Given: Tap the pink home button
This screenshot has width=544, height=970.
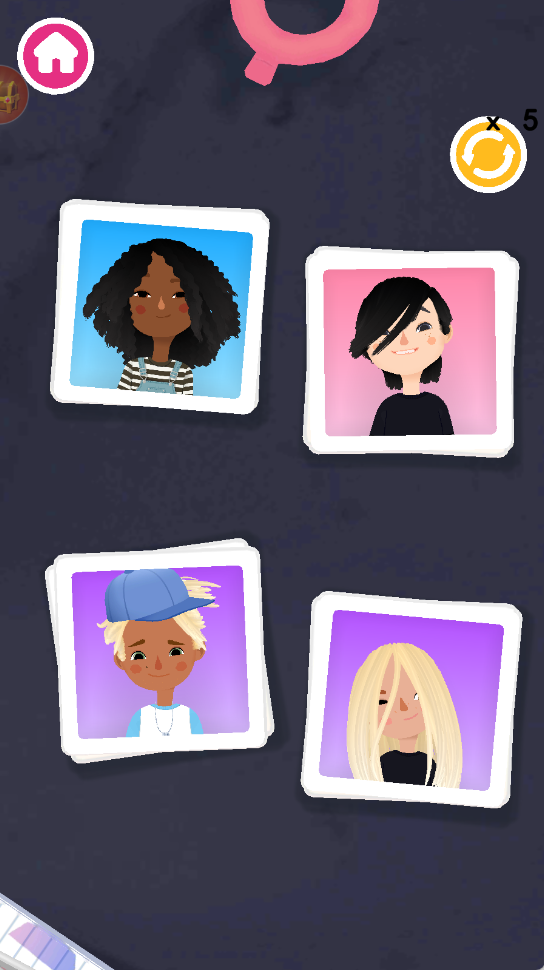Looking at the screenshot, I should click(x=56, y=56).
